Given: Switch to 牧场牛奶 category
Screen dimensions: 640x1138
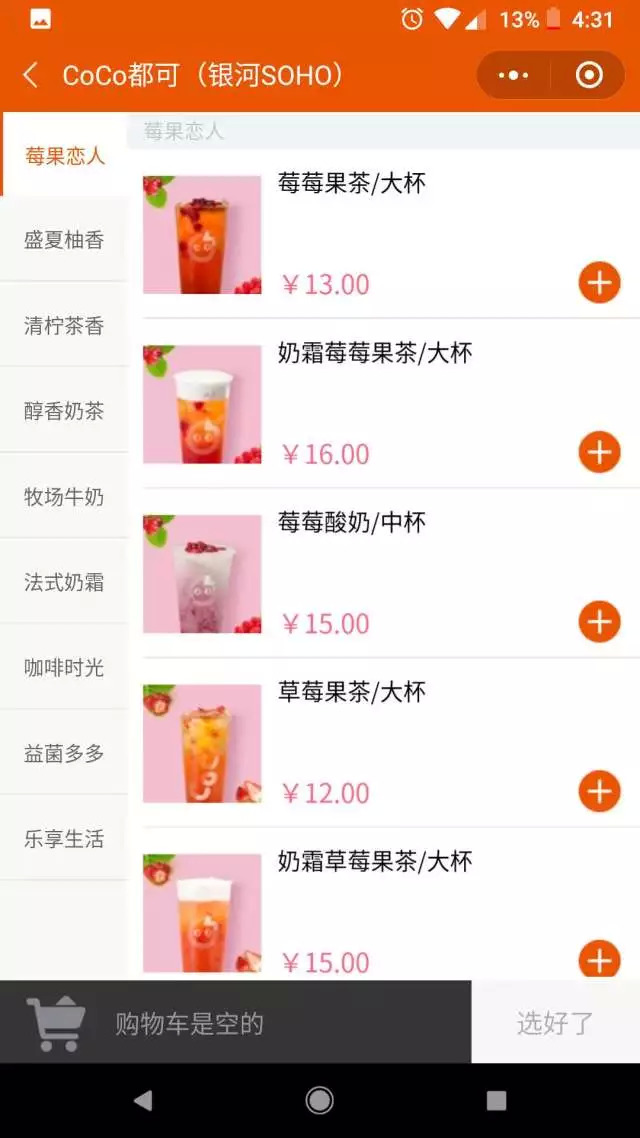Looking at the screenshot, I should pos(64,497).
